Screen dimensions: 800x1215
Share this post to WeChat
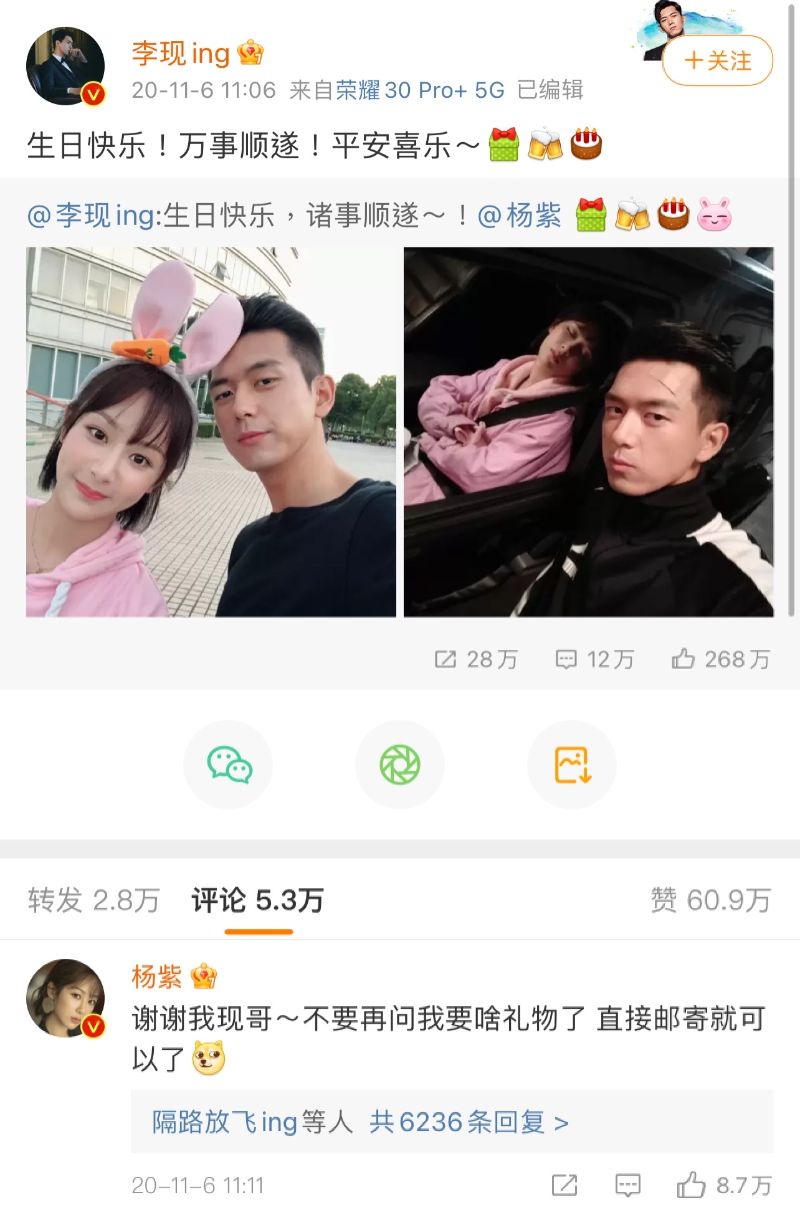pos(228,765)
